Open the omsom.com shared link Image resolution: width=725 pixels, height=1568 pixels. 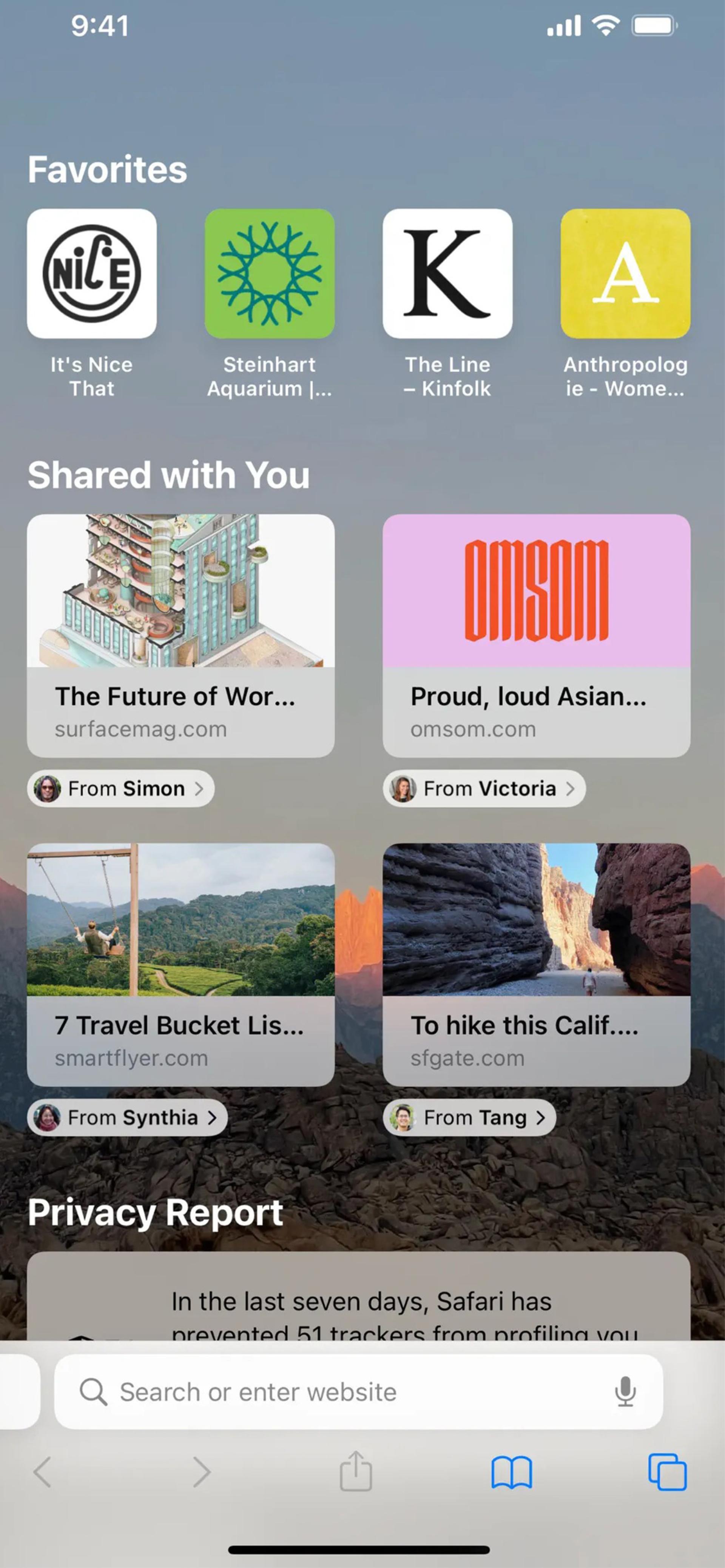[x=536, y=636]
